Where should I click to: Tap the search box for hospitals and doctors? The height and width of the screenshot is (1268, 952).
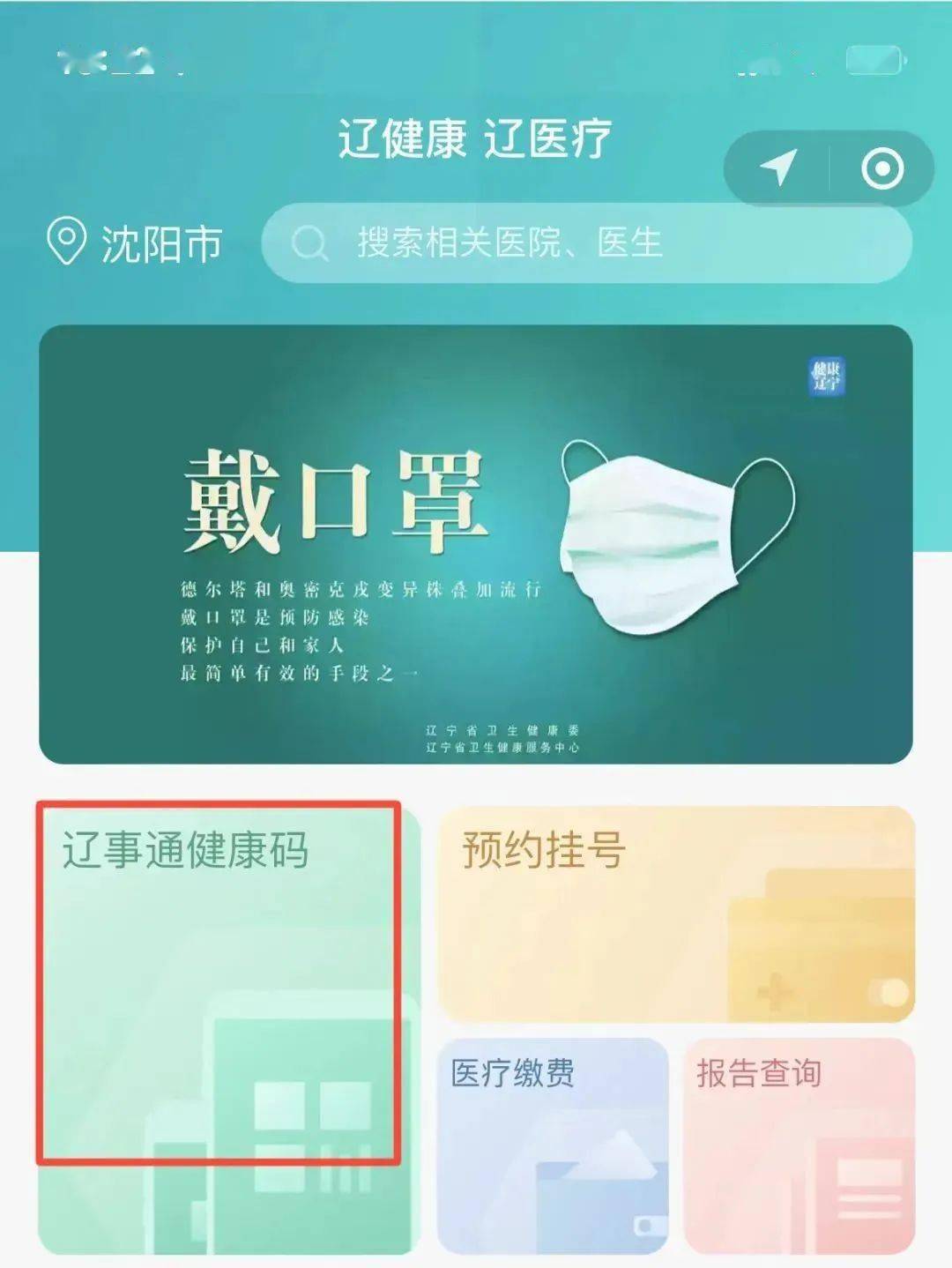pos(586,243)
